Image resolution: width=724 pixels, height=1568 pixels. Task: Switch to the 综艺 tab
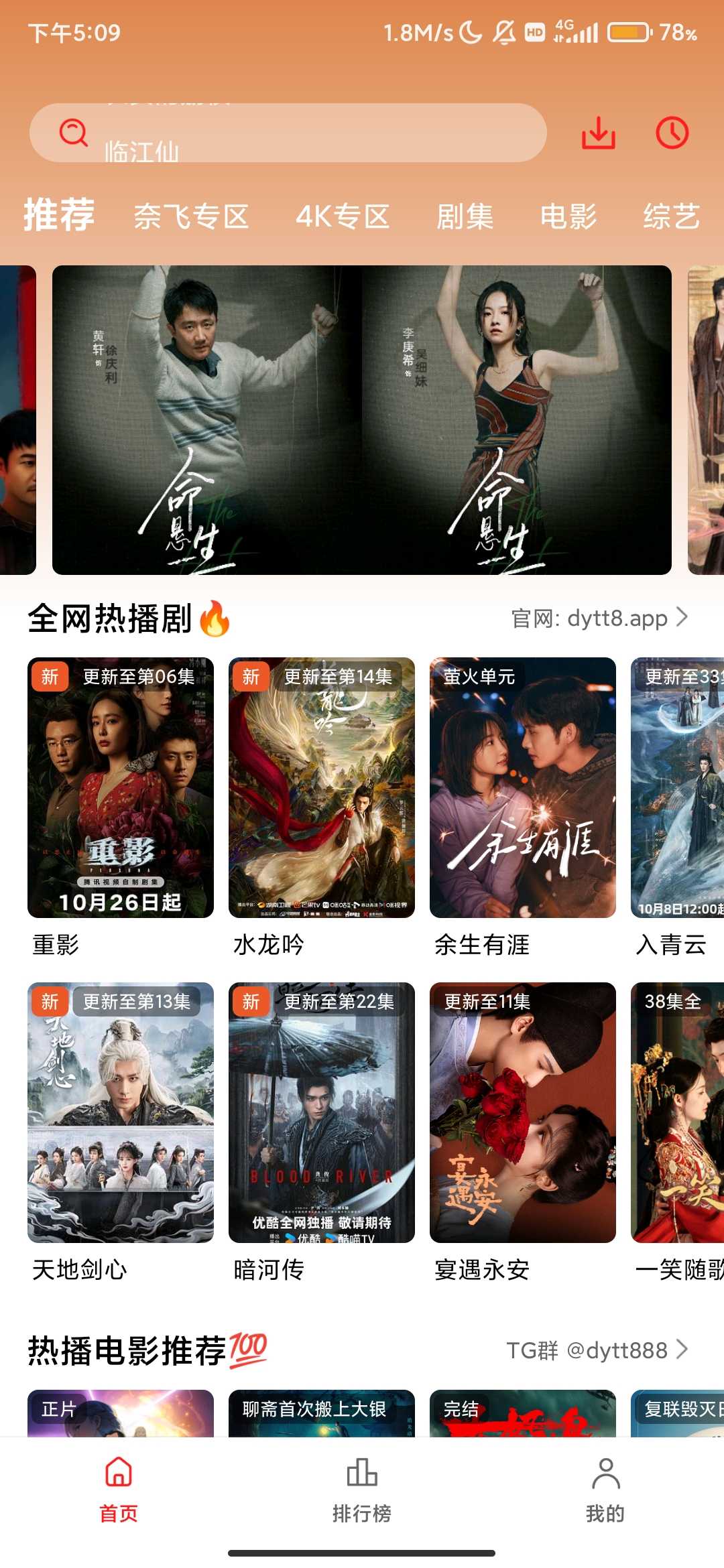coord(672,216)
